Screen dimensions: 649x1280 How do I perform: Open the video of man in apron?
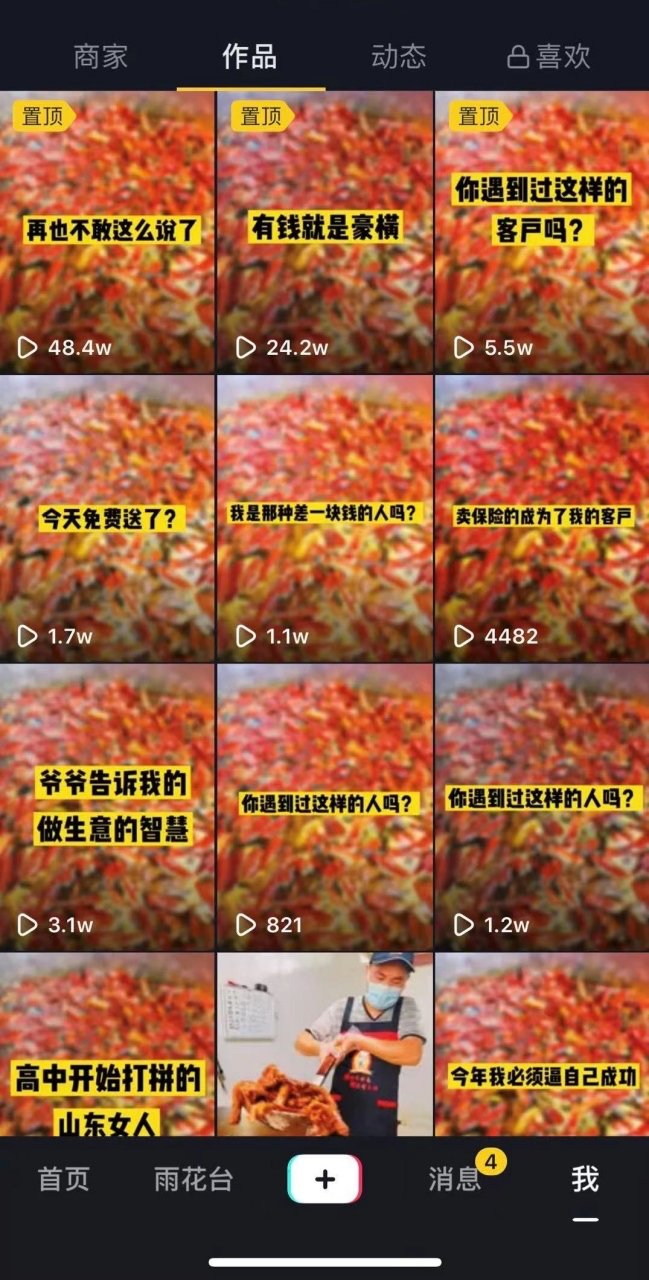point(325,1044)
